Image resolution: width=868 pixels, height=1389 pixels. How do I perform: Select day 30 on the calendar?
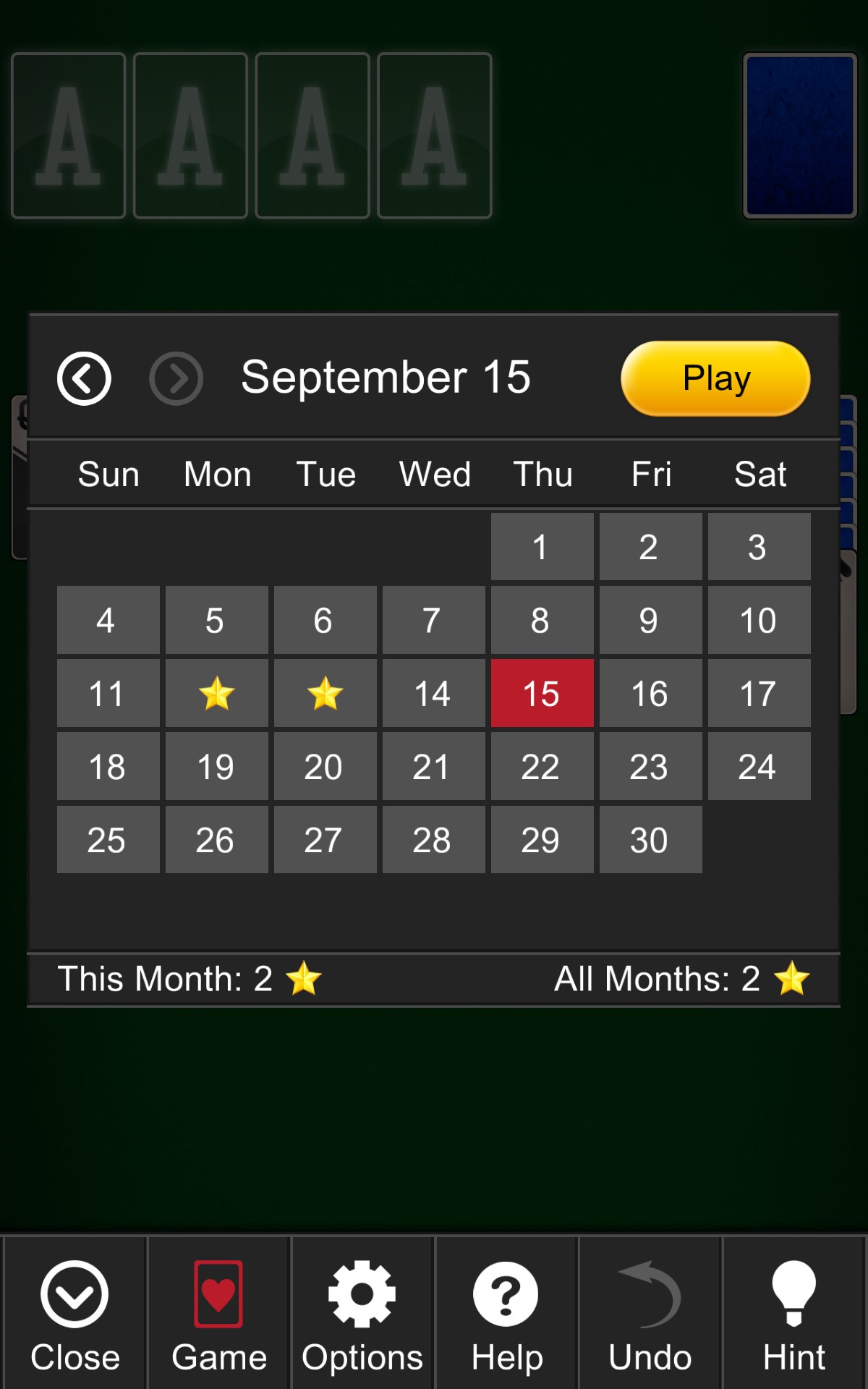(x=650, y=840)
